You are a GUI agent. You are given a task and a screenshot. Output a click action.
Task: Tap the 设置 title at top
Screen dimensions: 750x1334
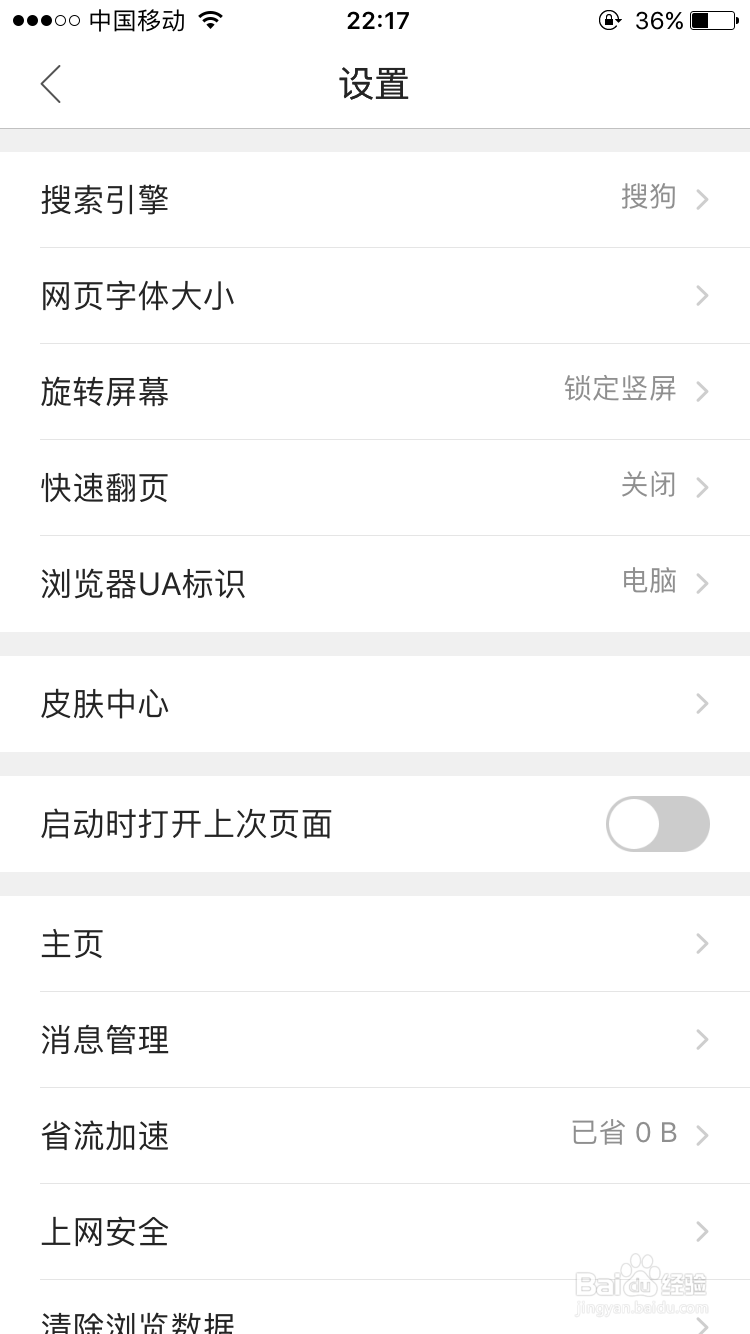(375, 84)
